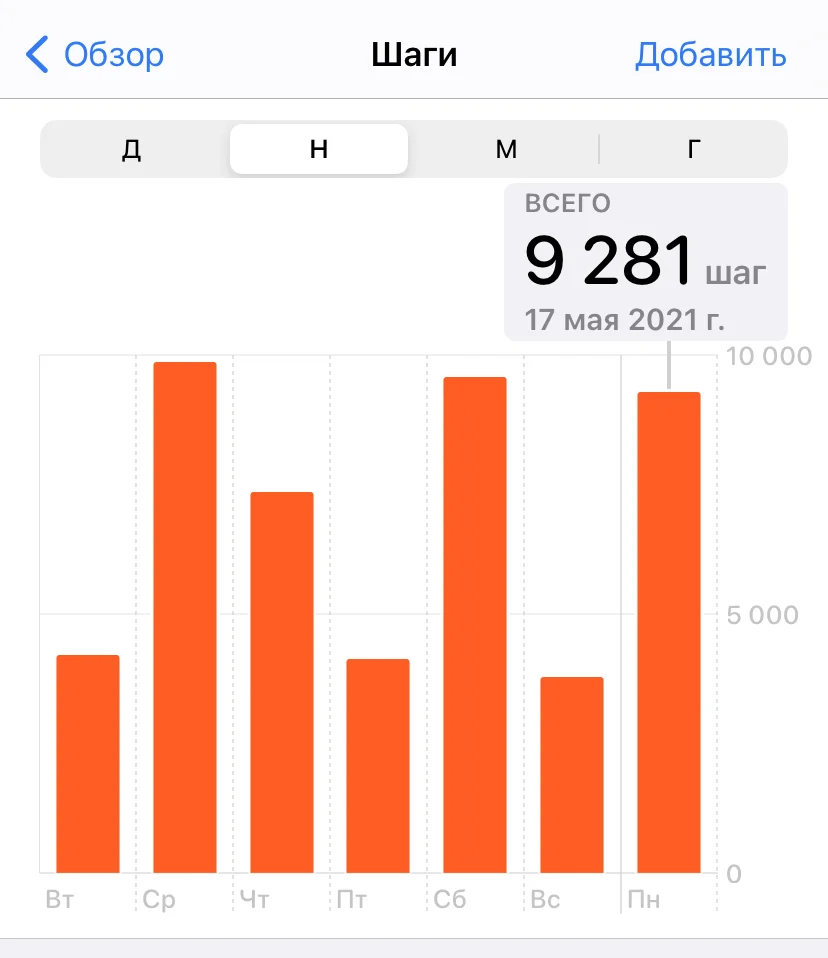The image size is (828, 958).
Task: Select the Вс bar to view steps
Action: 572,775
